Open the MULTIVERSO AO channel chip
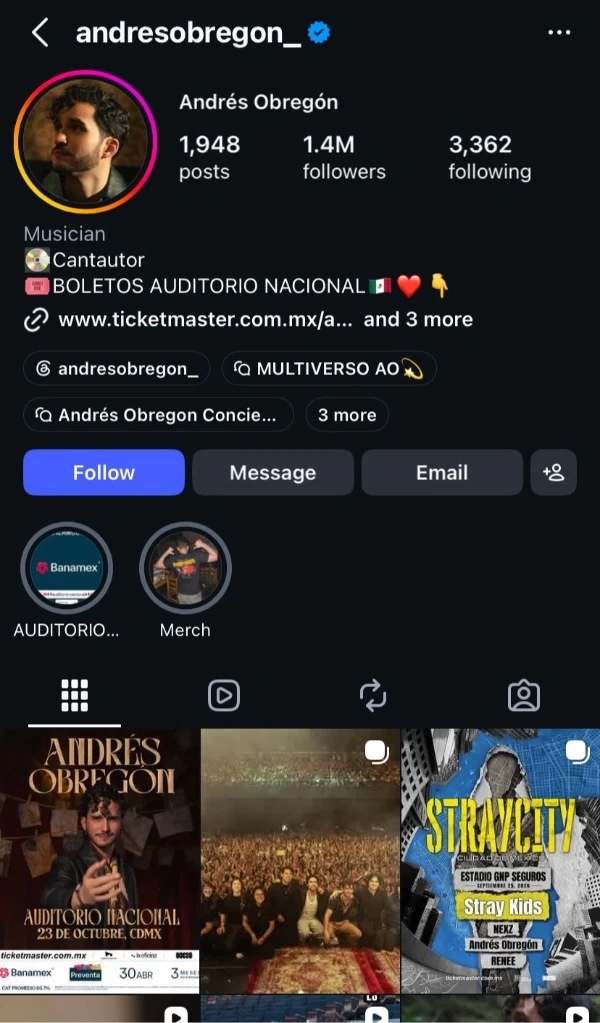The image size is (600, 1023). coord(329,369)
